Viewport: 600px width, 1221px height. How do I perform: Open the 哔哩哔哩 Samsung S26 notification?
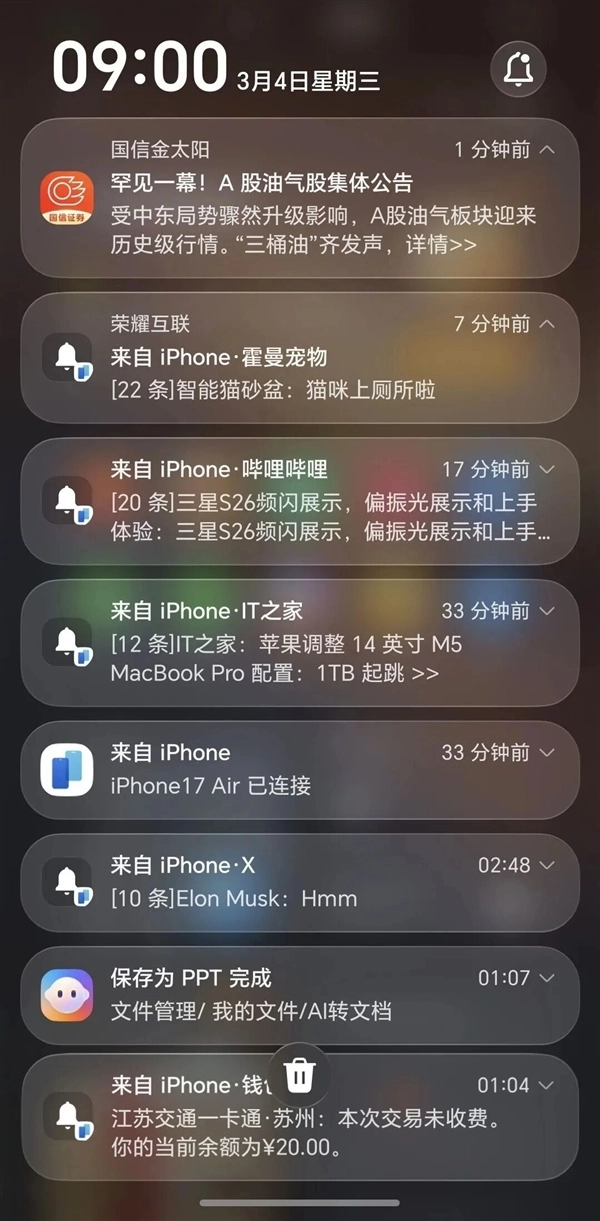click(x=300, y=515)
